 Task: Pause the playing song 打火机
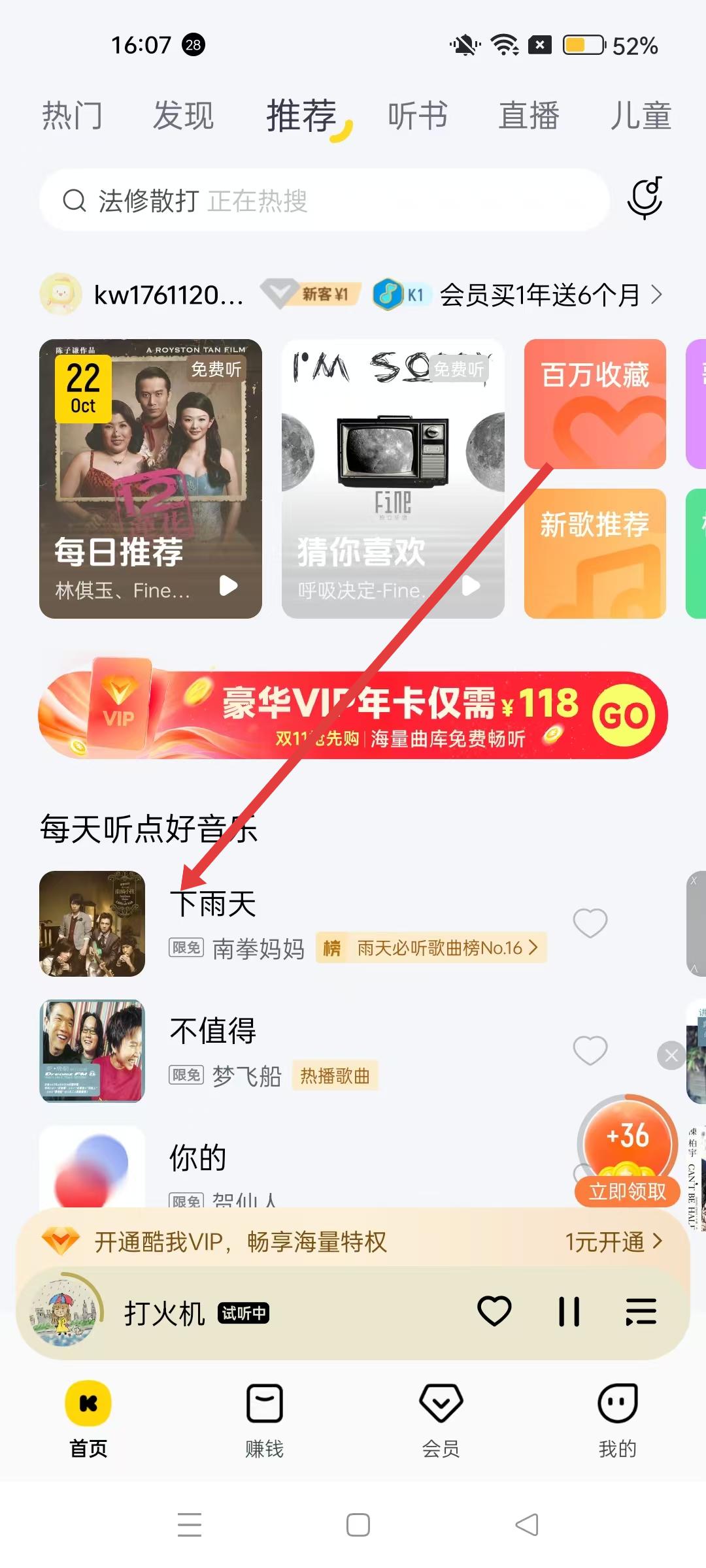(569, 1311)
